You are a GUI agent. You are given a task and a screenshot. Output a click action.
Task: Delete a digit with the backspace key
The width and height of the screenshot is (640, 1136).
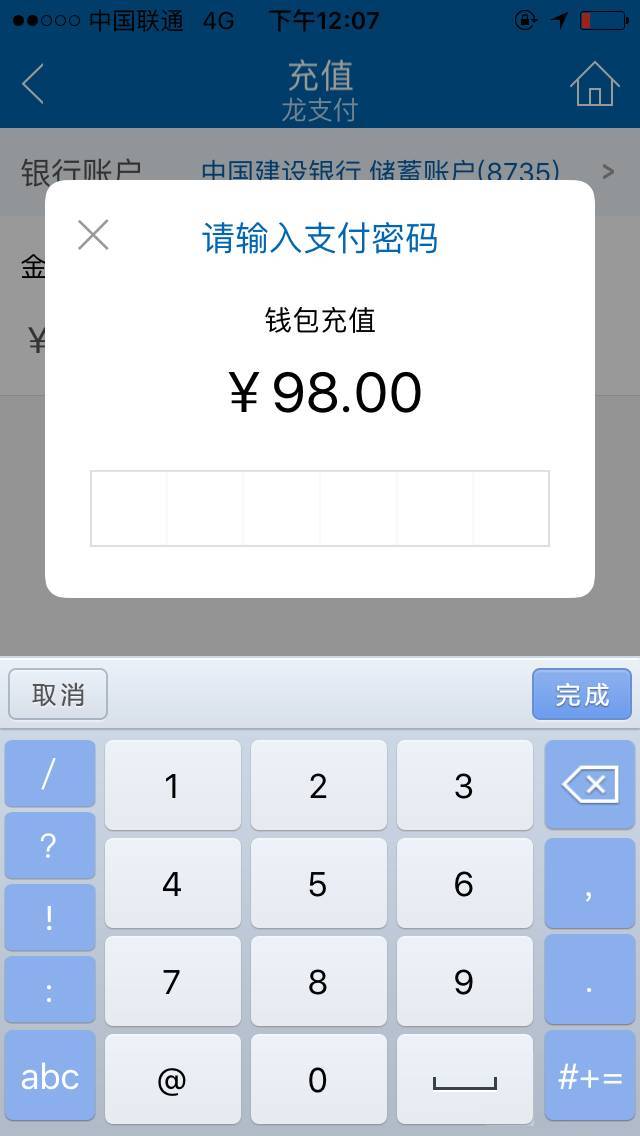(x=590, y=786)
